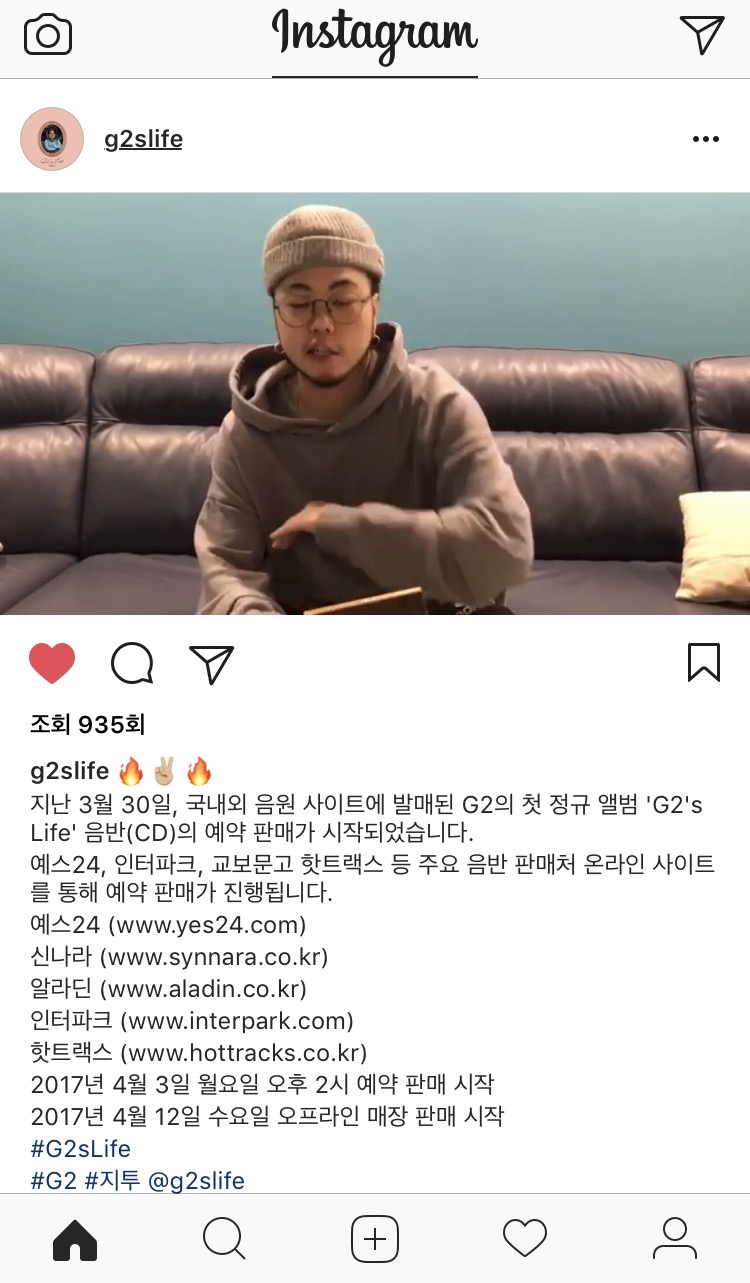The width and height of the screenshot is (750, 1283).
Task: Switch to the Search tab
Action: (224, 1240)
